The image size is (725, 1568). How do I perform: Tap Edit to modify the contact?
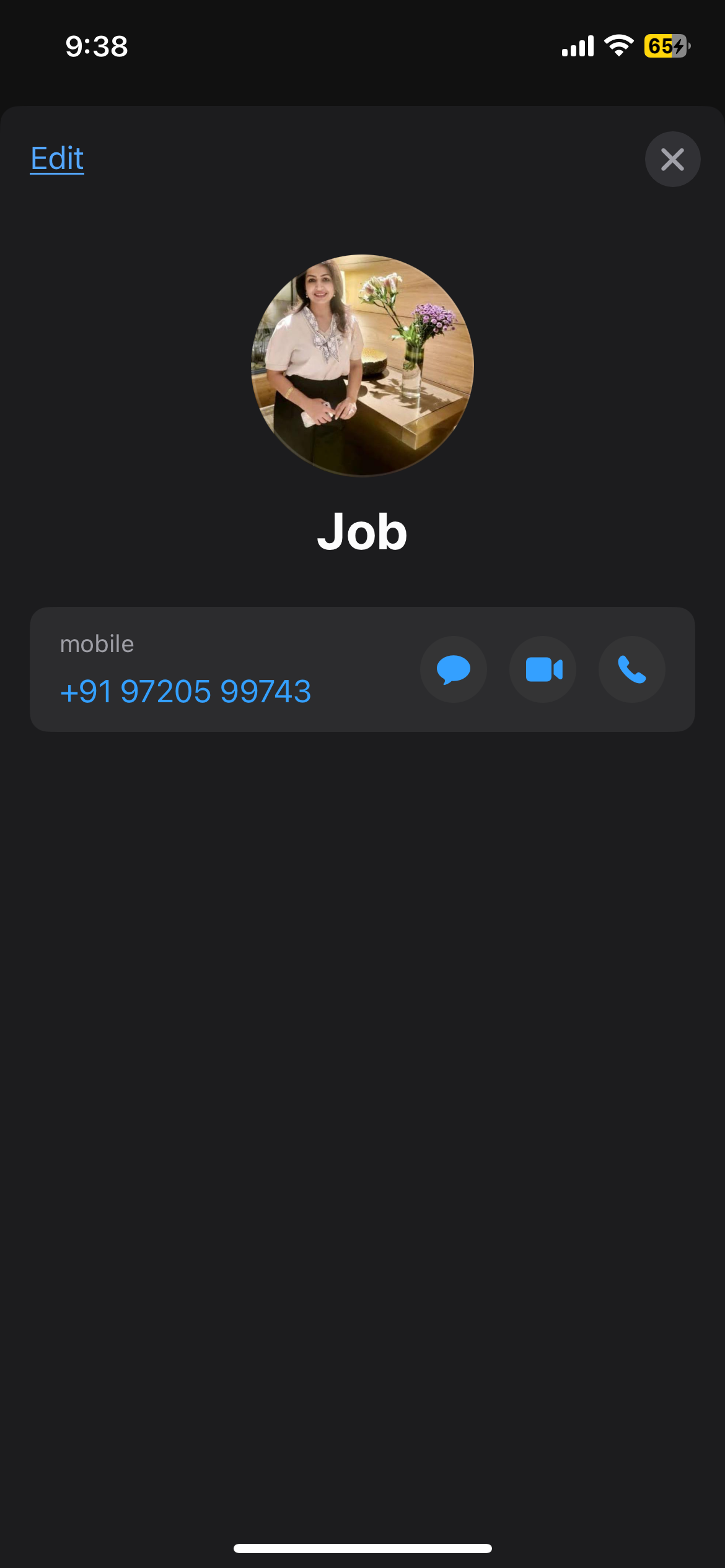pos(57,159)
